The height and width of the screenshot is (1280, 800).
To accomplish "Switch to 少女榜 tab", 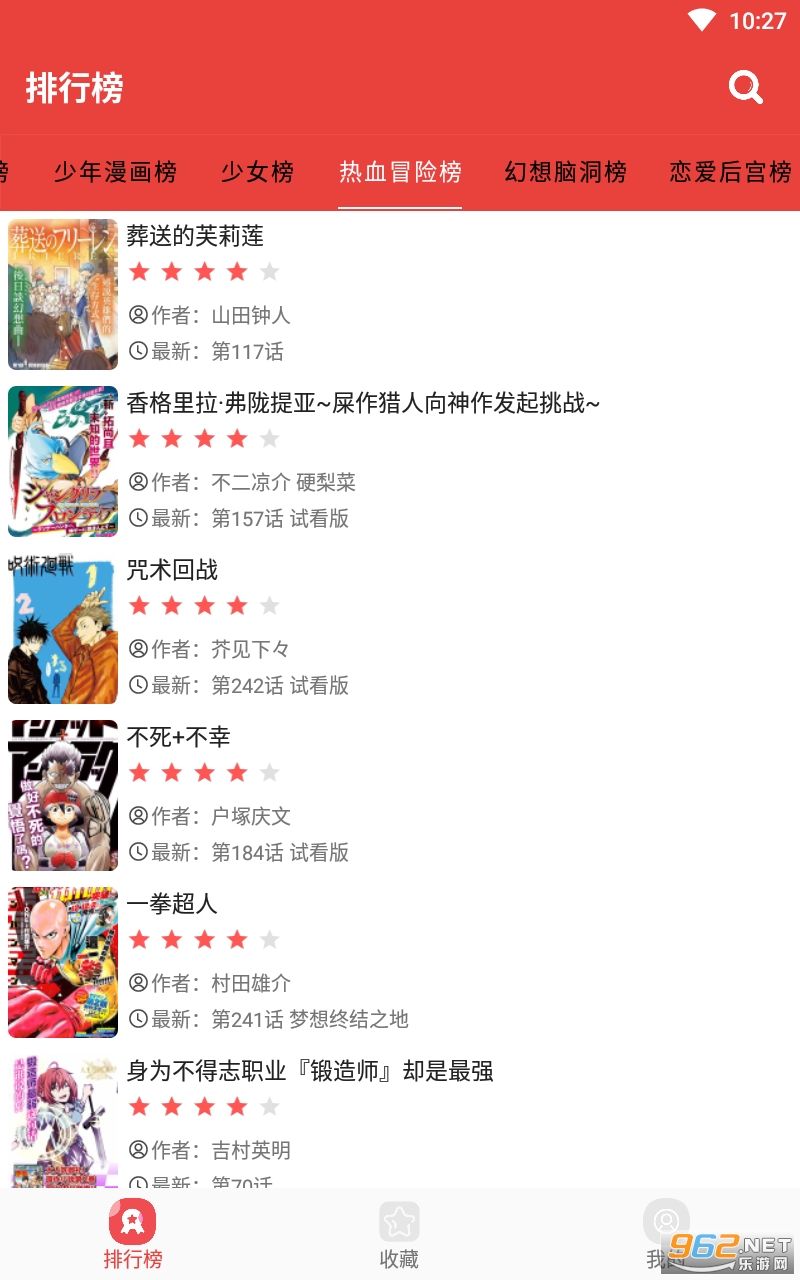I will point(258,172).
